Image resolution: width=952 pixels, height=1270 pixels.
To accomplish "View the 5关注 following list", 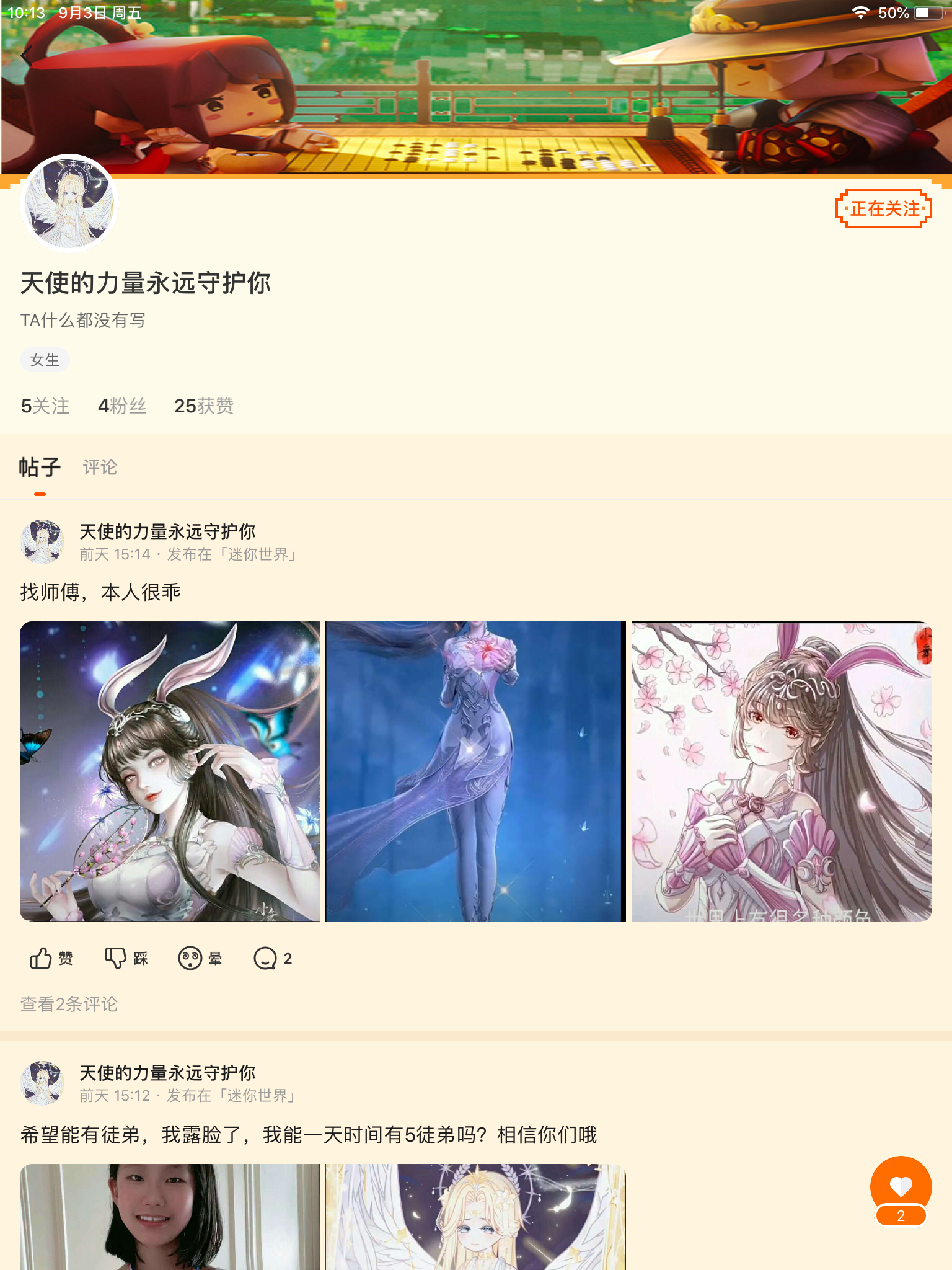I will [x=45, y=406].
